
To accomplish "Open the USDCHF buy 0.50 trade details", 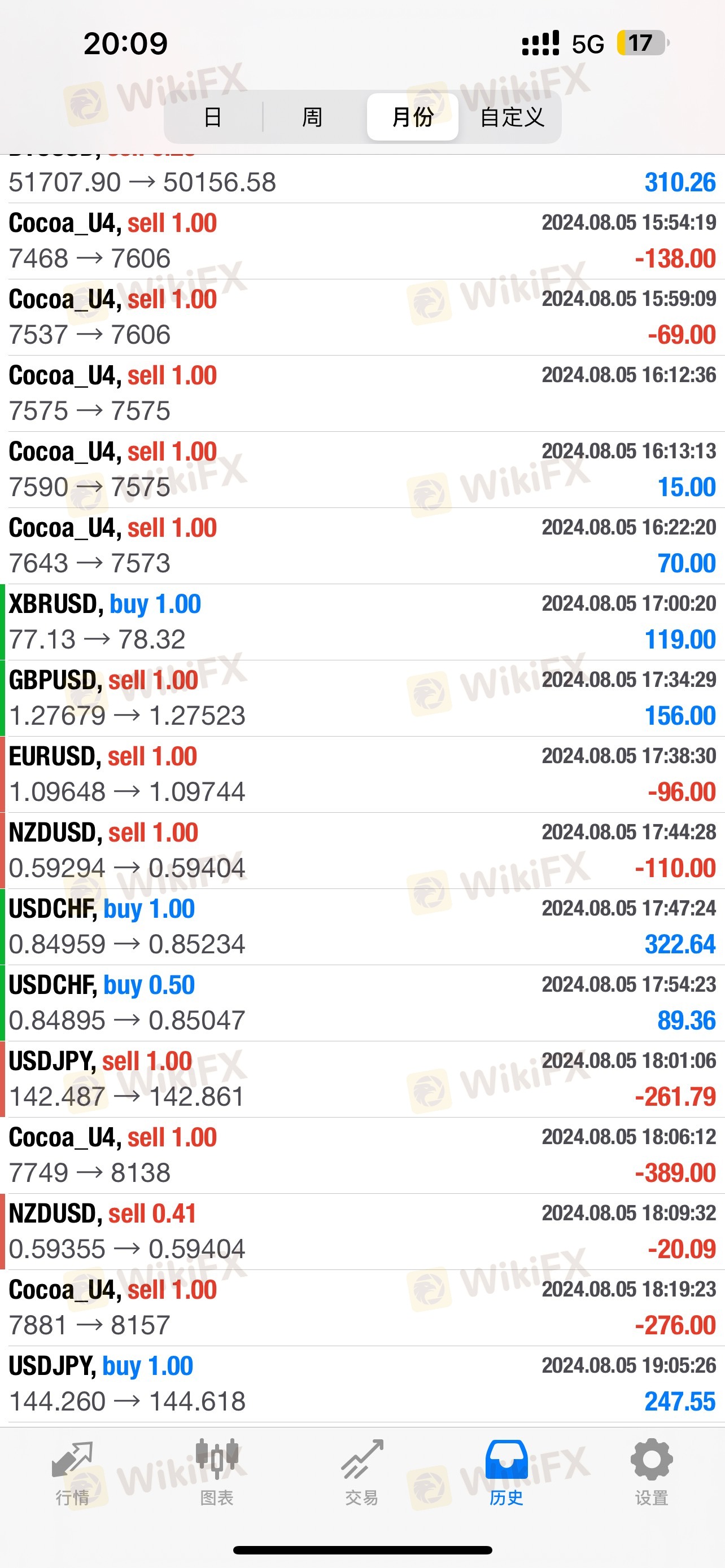I will coord(362,1003).
